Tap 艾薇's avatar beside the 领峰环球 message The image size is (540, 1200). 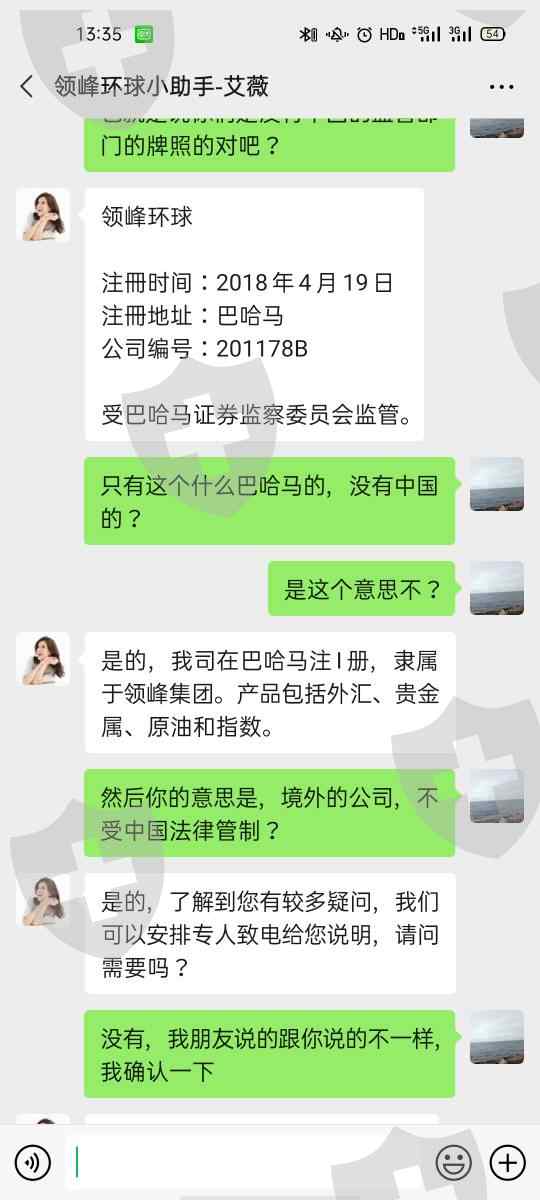[43, 215]
